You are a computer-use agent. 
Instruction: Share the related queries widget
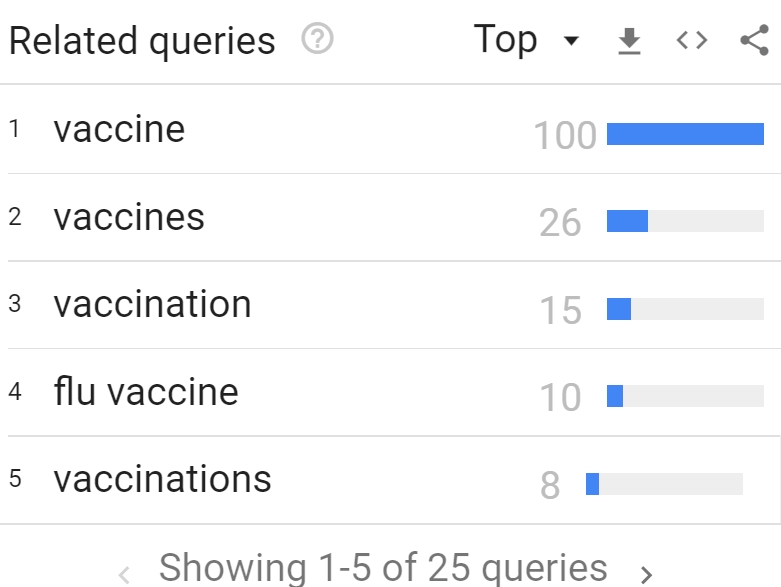[x=753, y=40]
